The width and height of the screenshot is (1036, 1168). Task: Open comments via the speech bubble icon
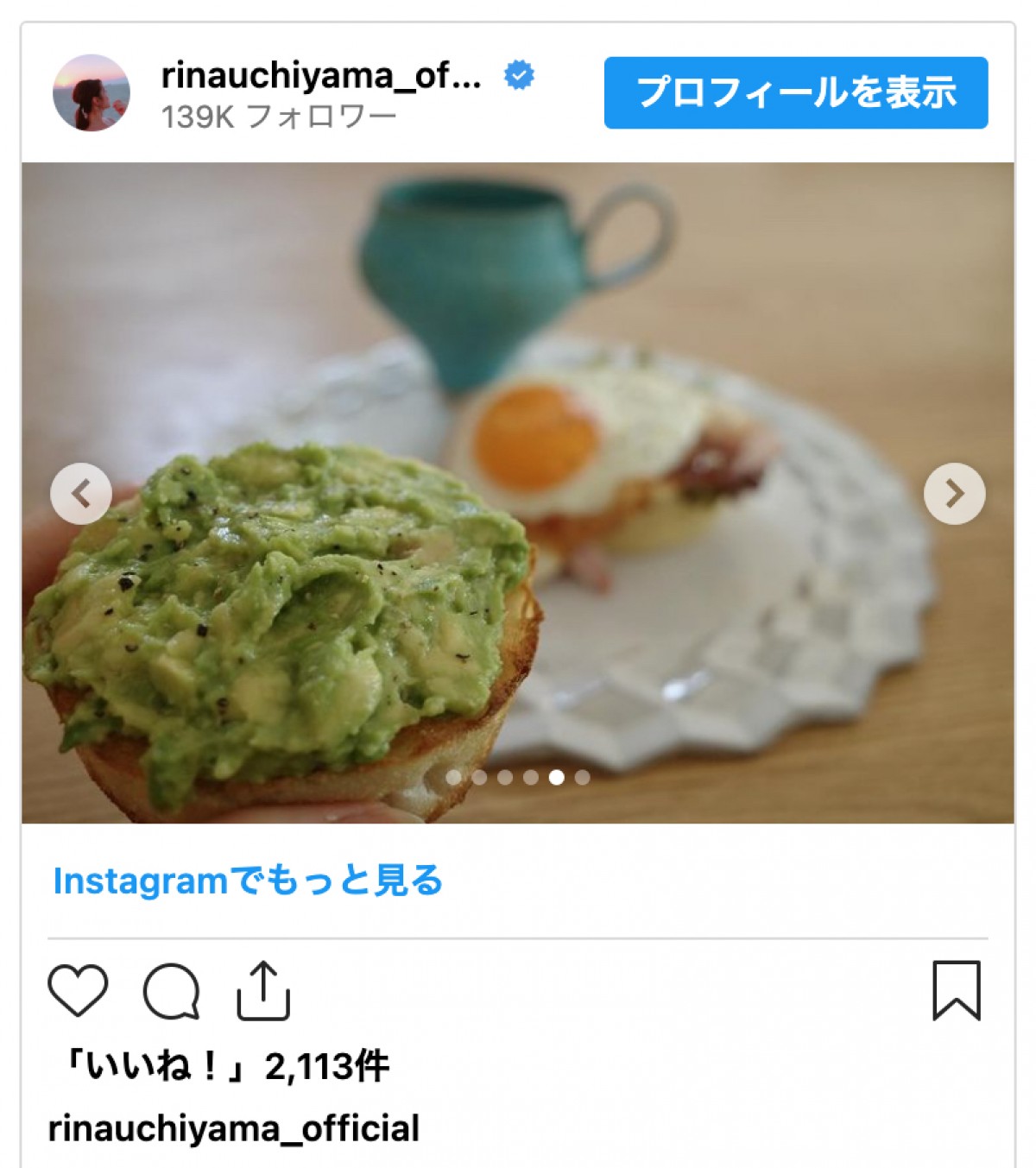click(171, 990)
